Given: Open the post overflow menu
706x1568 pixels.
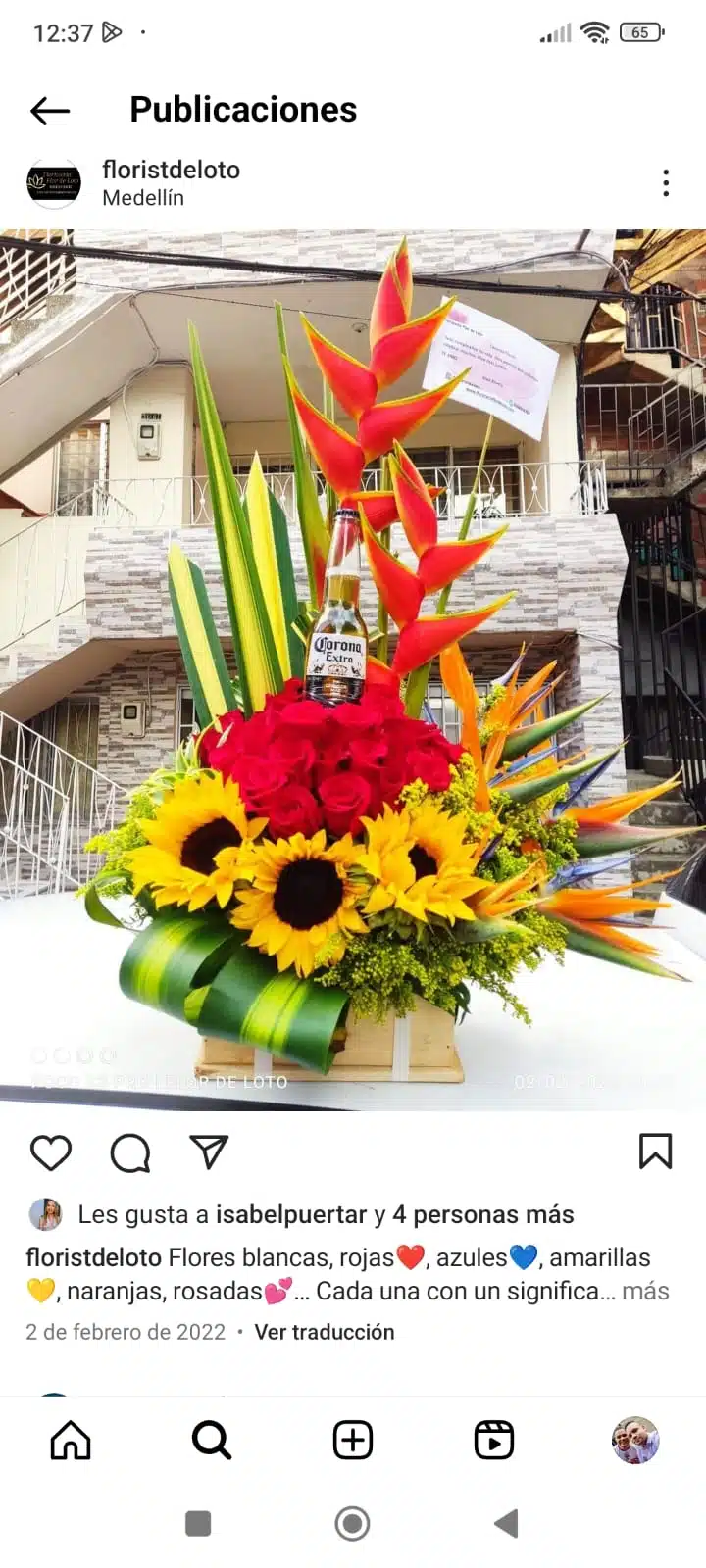Looking at the screenshot, I should [x=666, y=183].
